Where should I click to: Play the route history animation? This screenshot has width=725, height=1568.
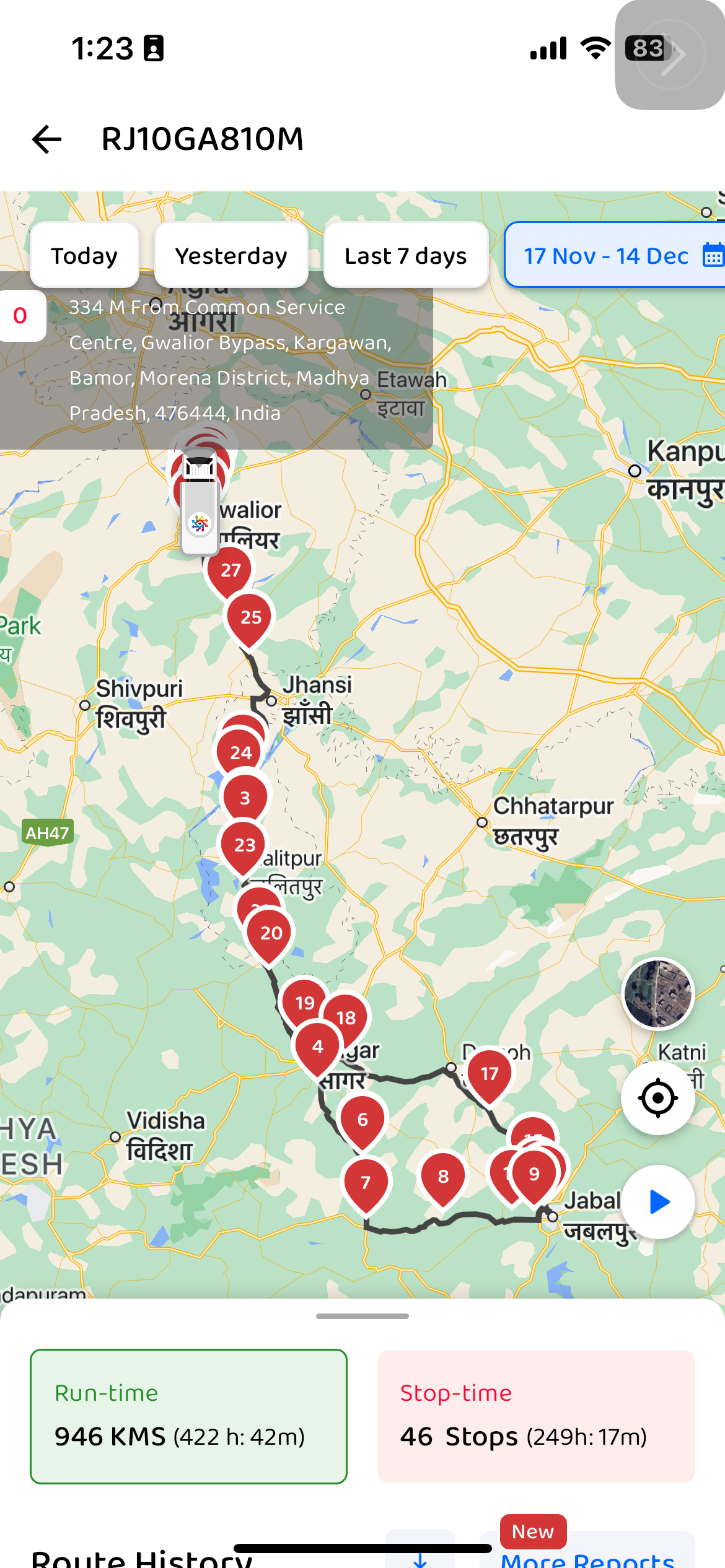[657, 1202]
